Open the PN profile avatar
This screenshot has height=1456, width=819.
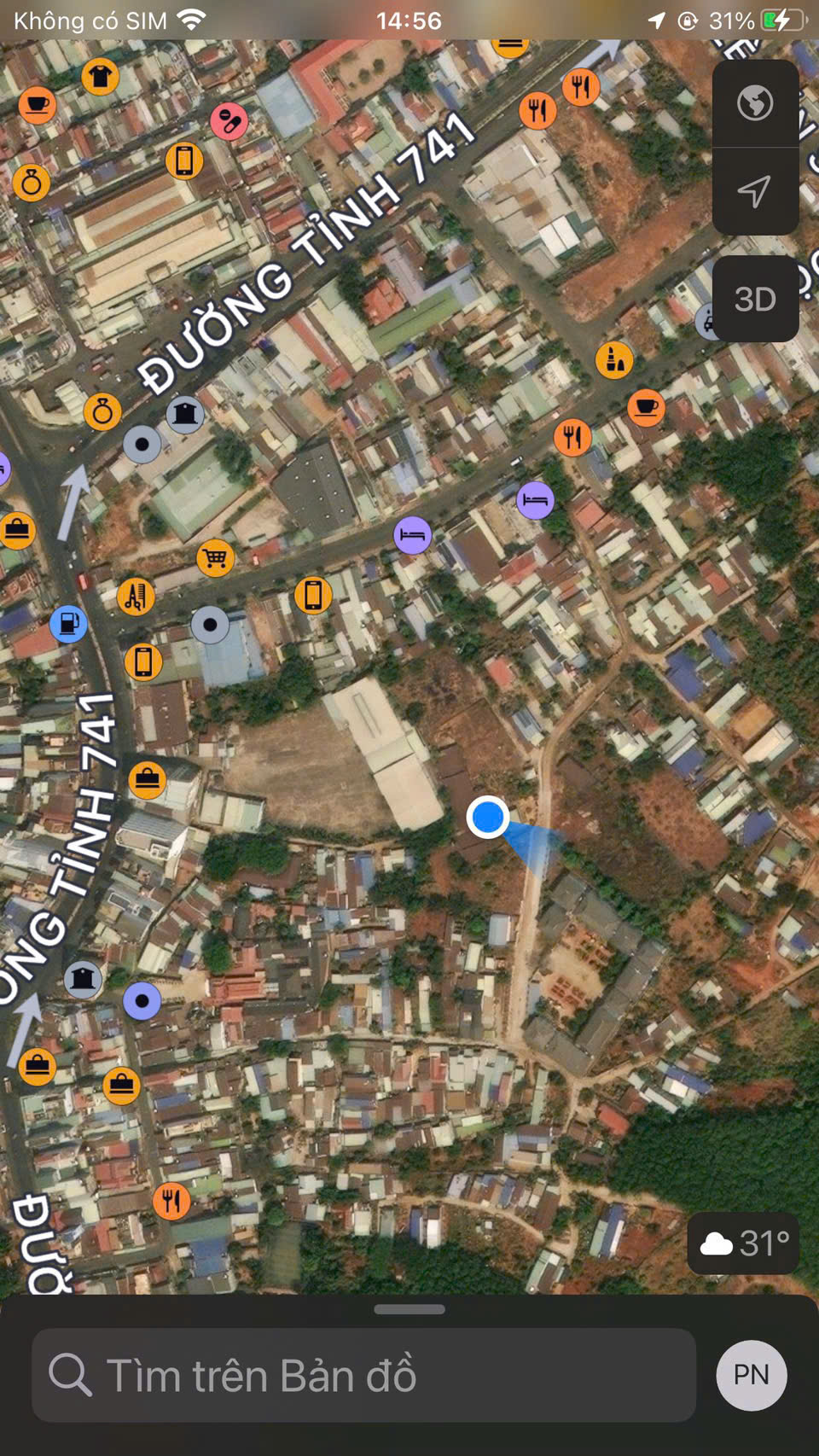coord(751,1375)
